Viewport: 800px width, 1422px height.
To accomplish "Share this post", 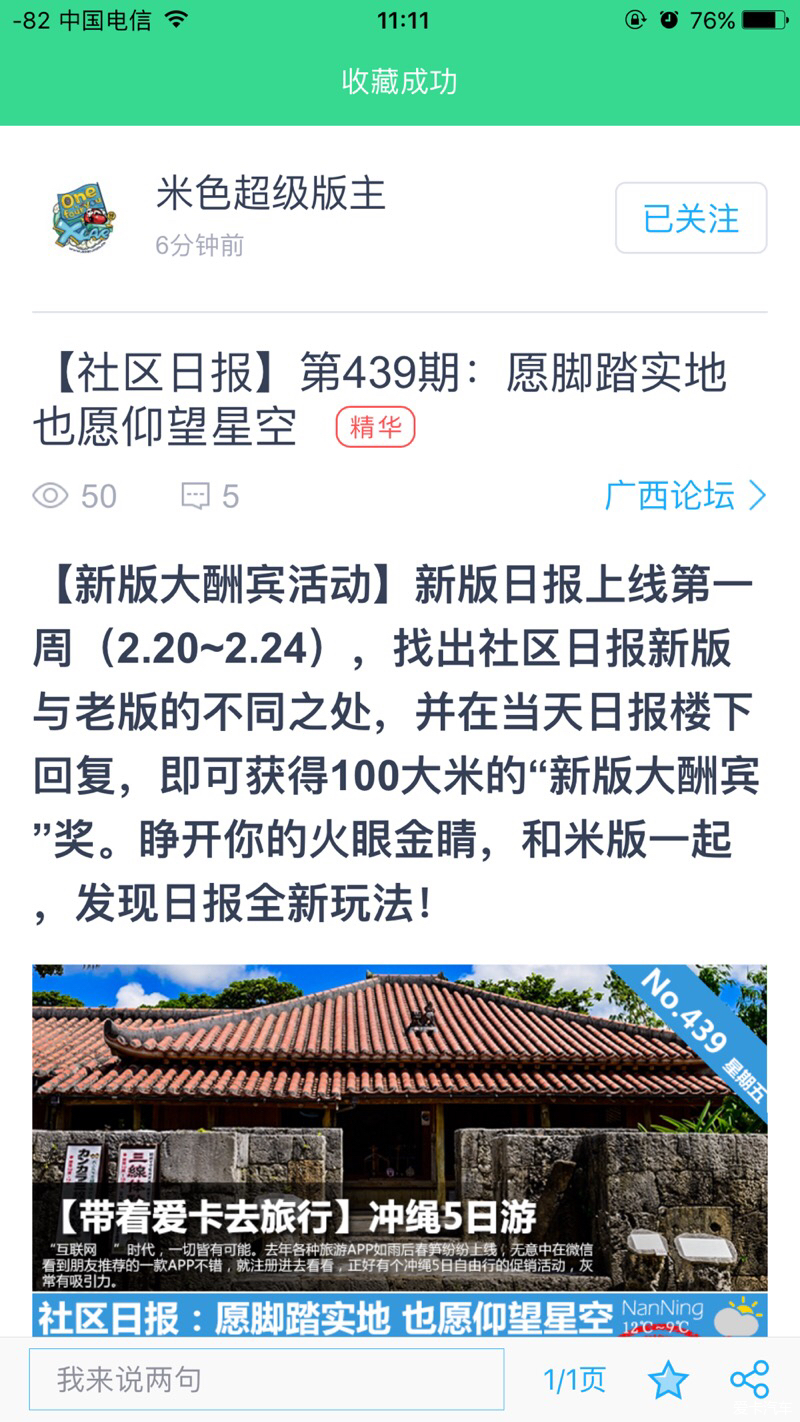I will (x=750, y=1380).
